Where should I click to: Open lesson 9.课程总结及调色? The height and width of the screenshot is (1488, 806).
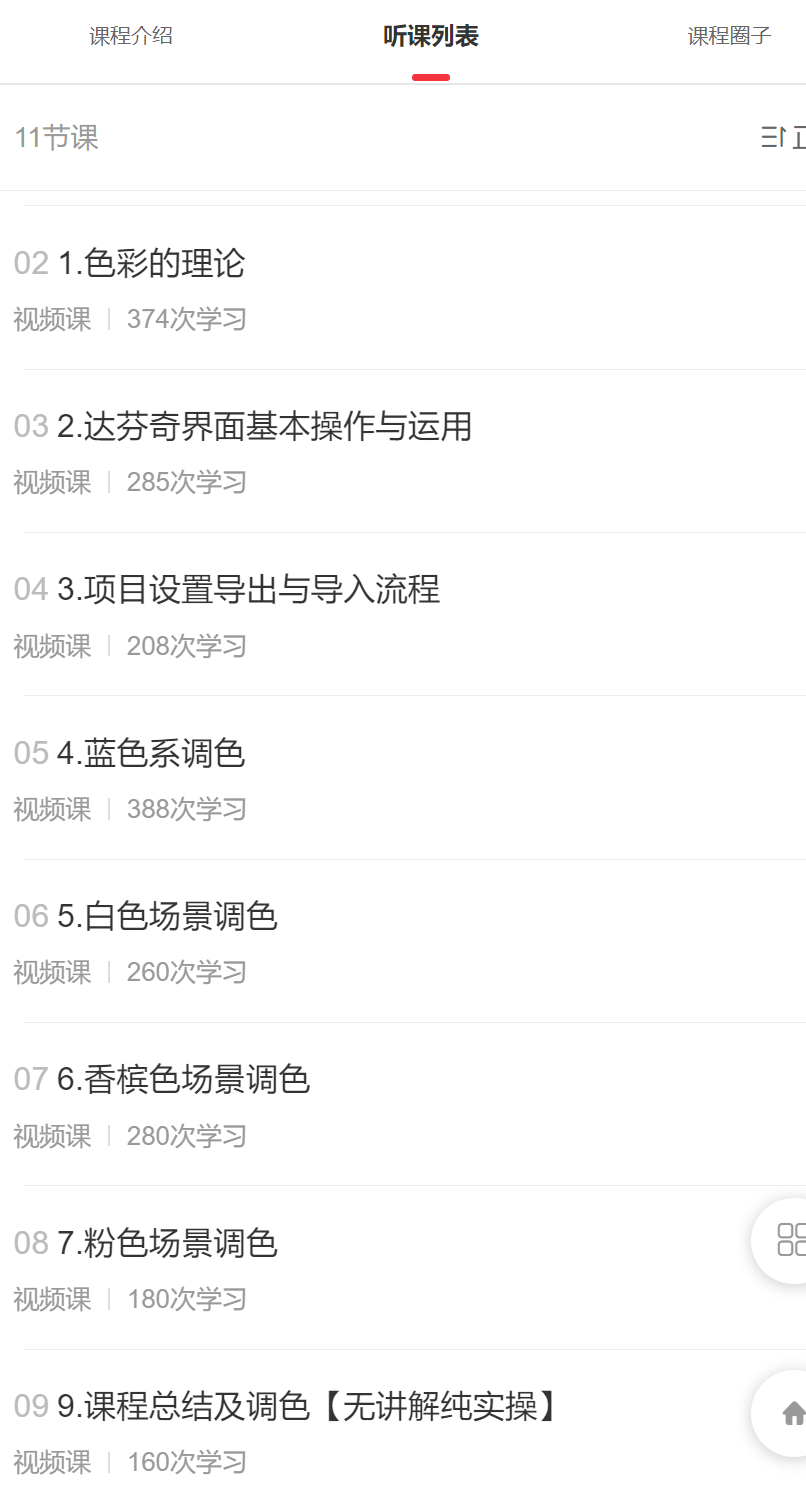308,1407
